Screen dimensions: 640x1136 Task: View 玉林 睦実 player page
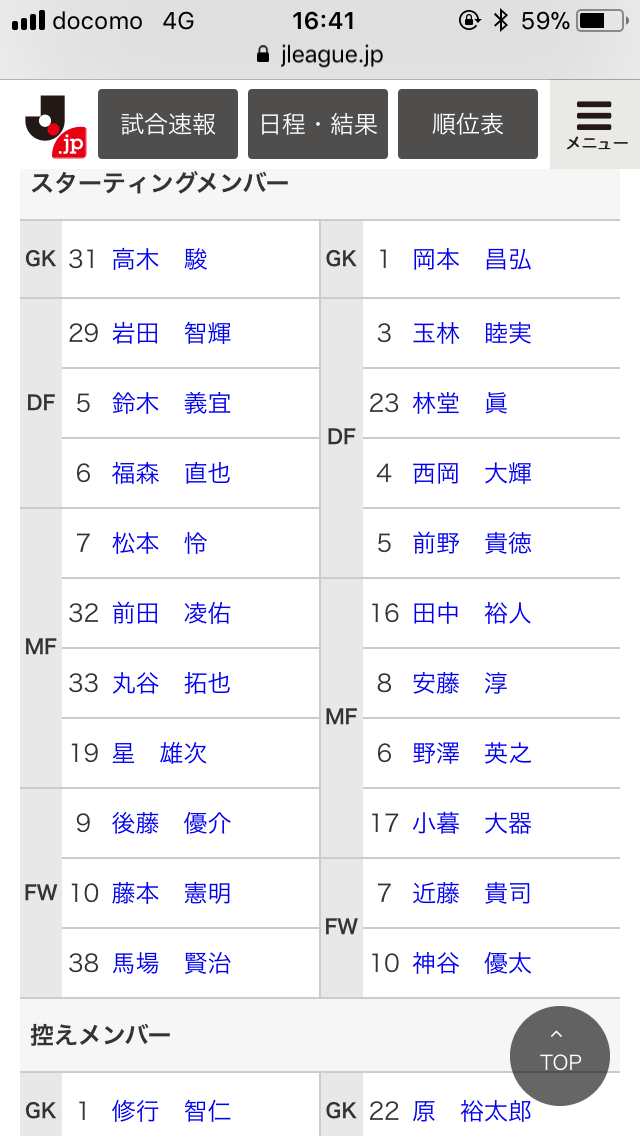472,333
